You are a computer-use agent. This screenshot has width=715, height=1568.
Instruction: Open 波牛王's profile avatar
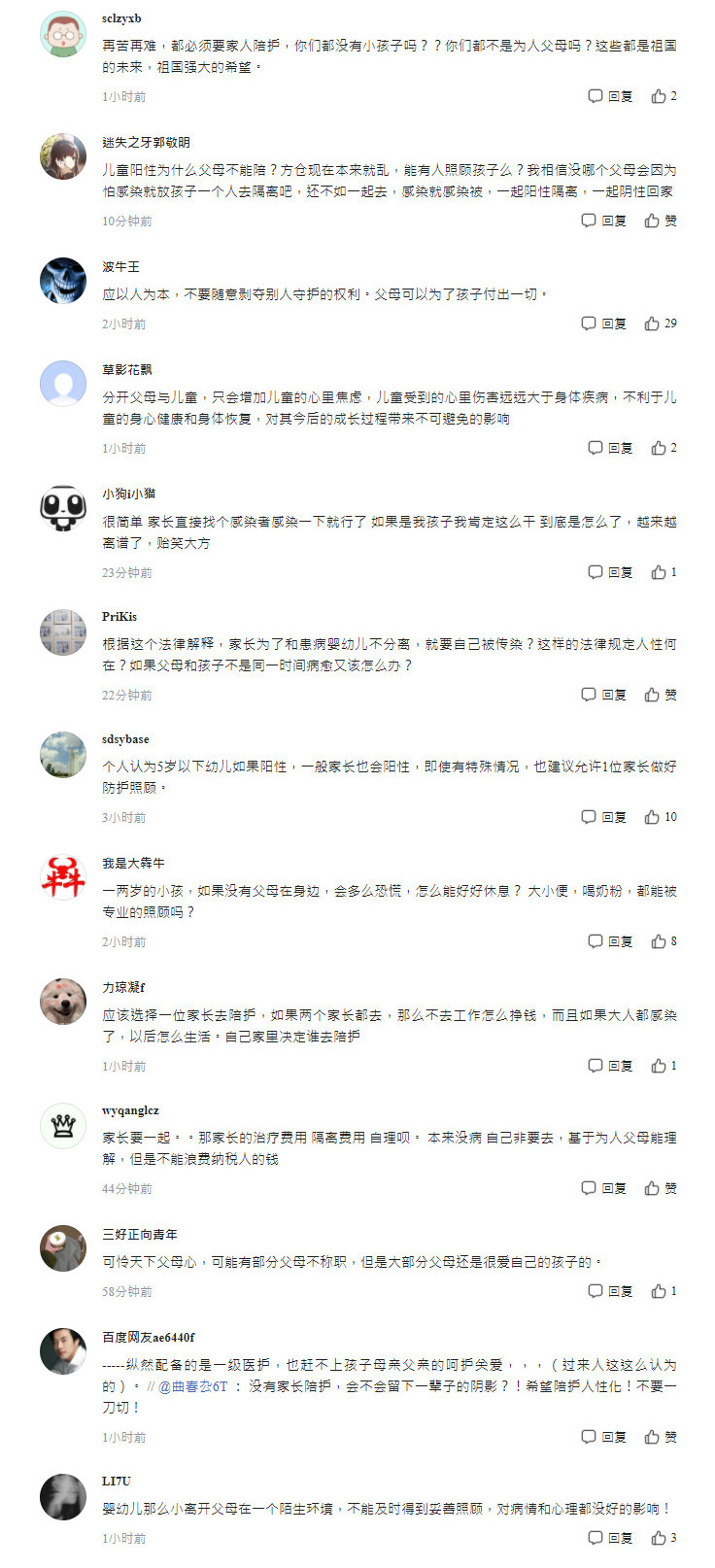pyautogui.click(x=63, y=282)
